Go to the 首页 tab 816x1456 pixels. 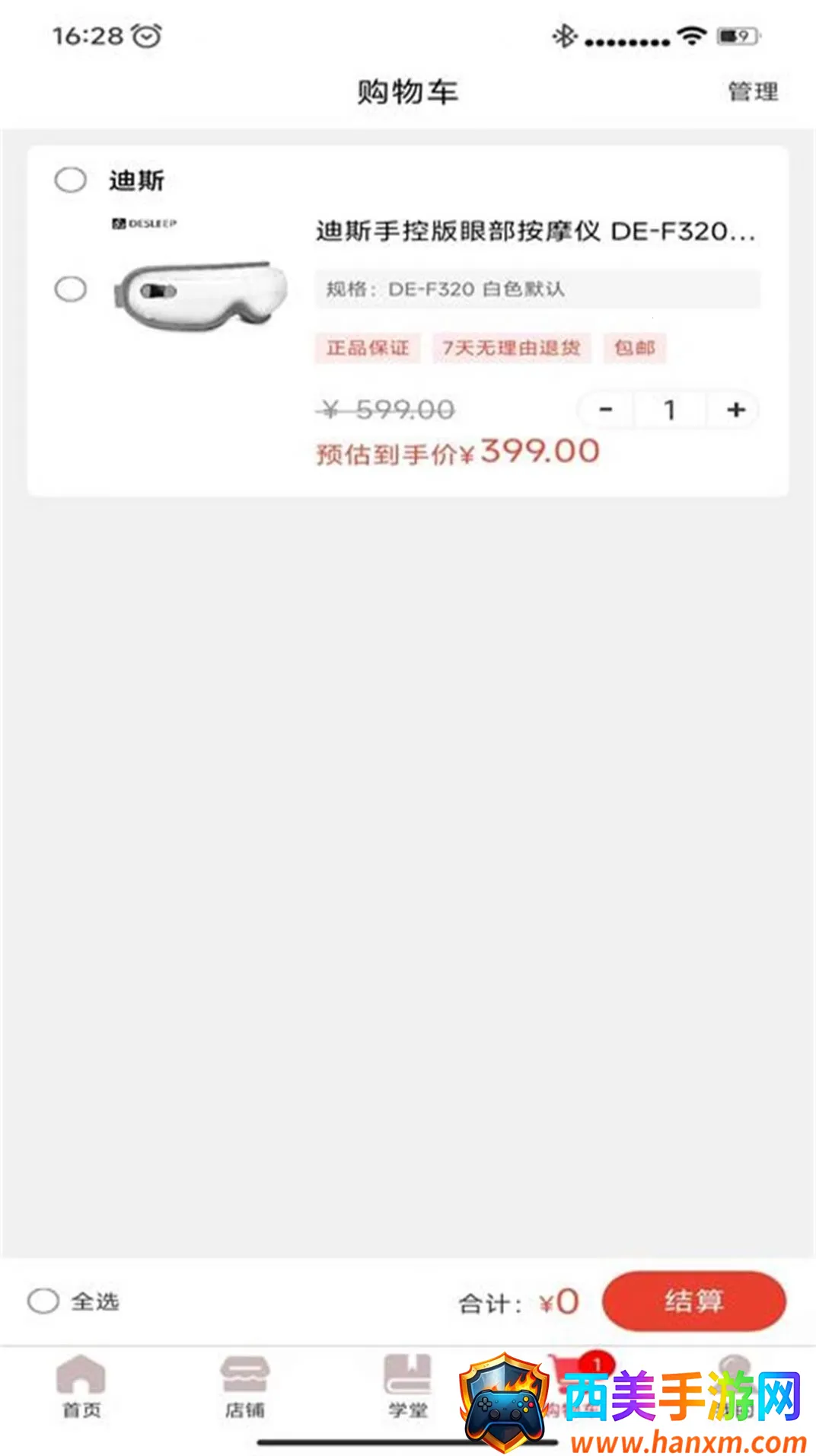click(81, 1386)
